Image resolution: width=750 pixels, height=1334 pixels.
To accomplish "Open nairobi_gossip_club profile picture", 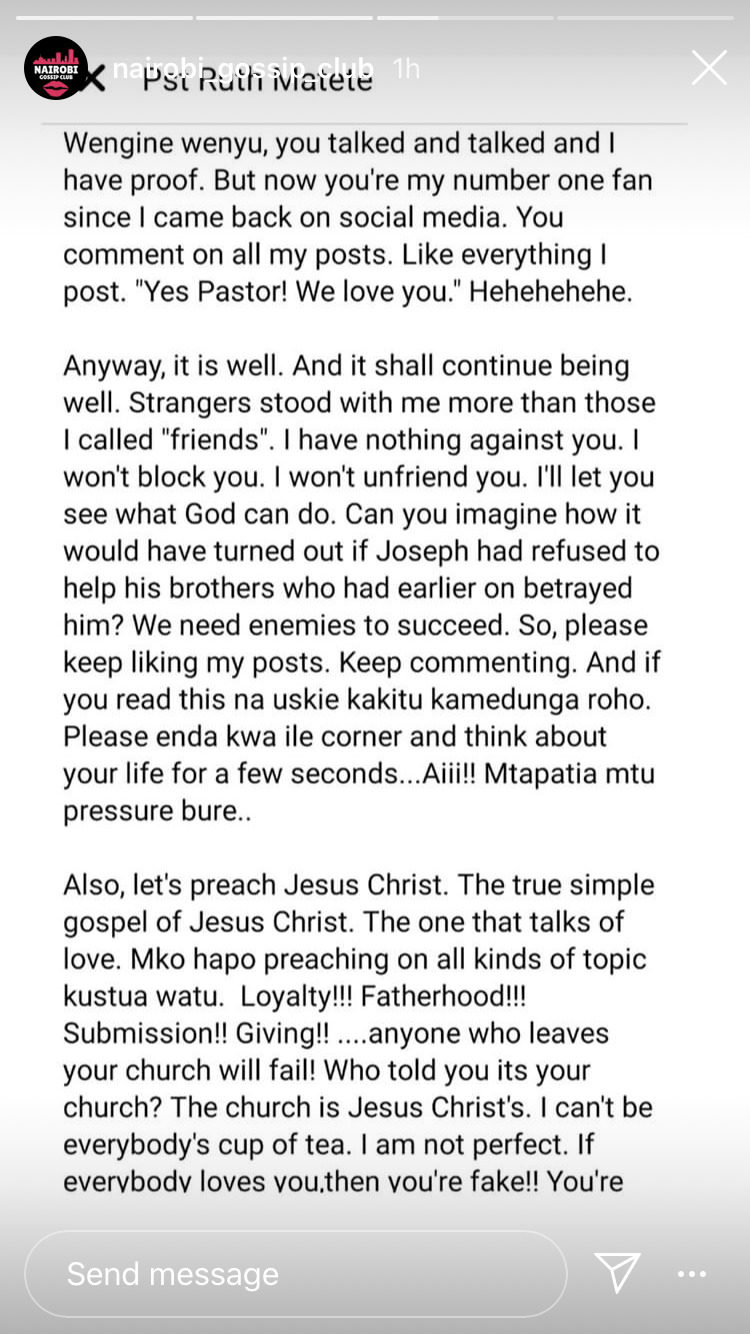I will click(56, 68).
